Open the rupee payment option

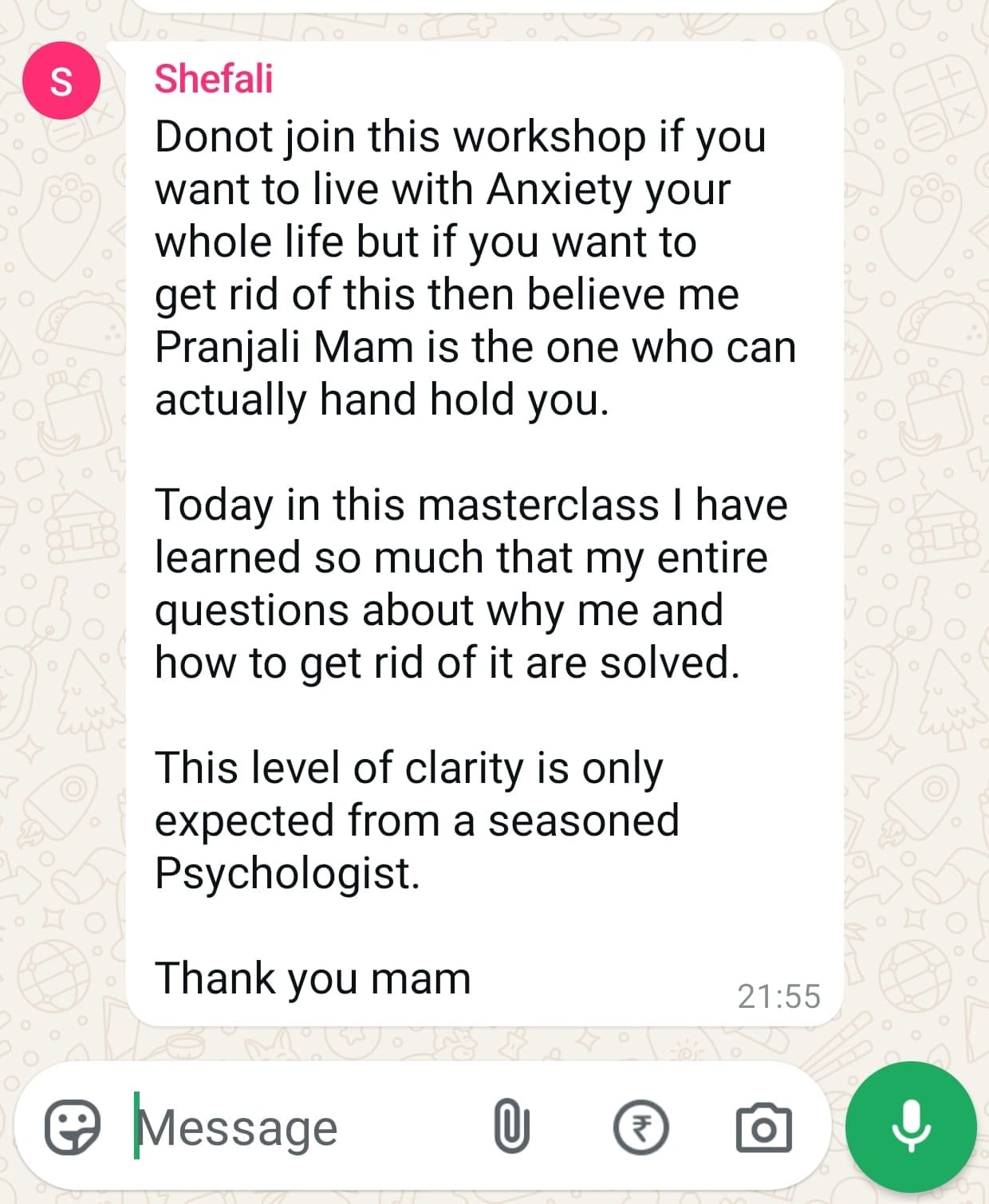(x=640, y=1127)
